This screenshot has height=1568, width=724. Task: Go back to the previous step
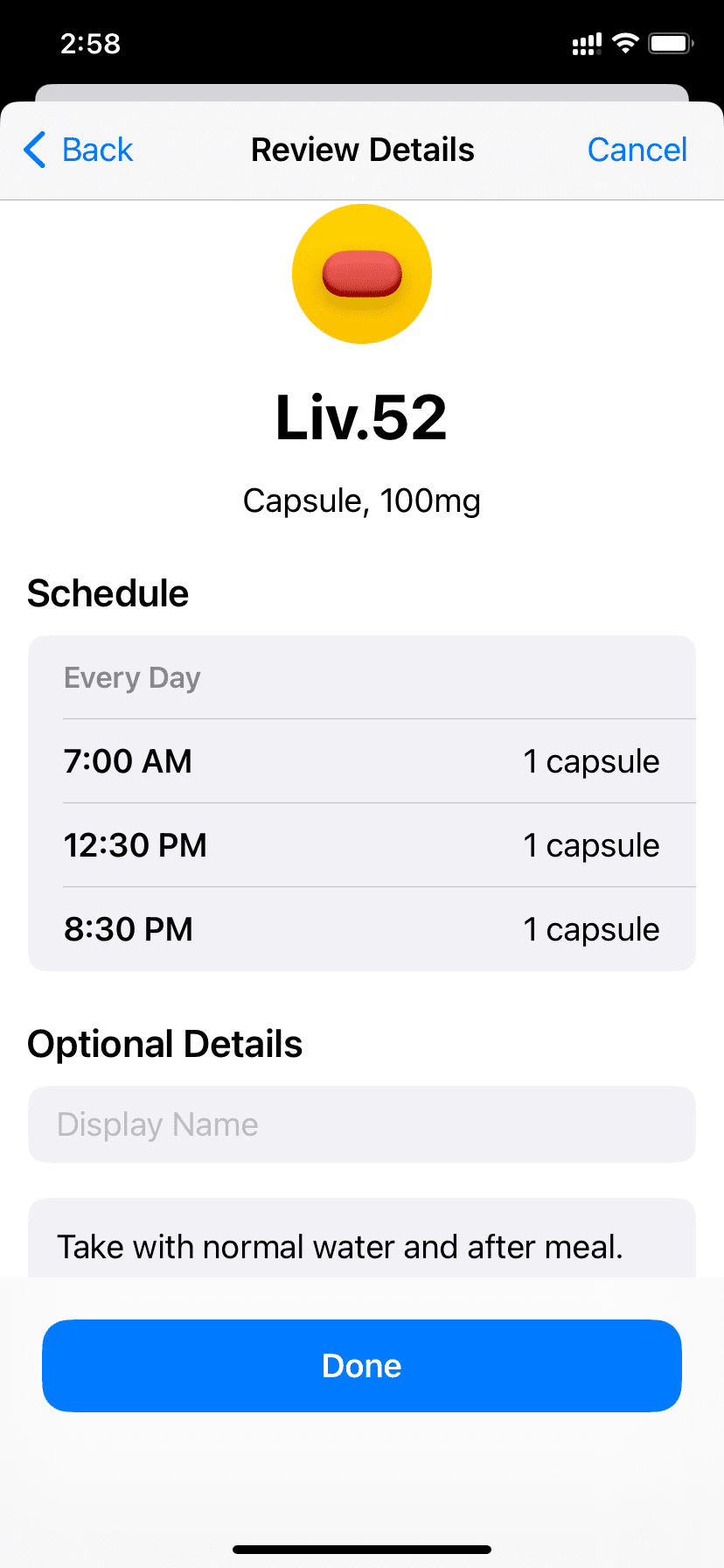point(79,150)
